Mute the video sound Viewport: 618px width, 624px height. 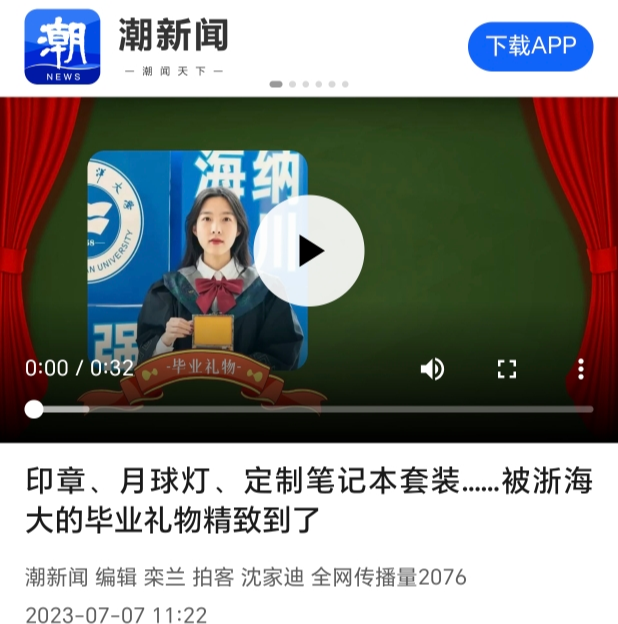(x=432, y=369)
